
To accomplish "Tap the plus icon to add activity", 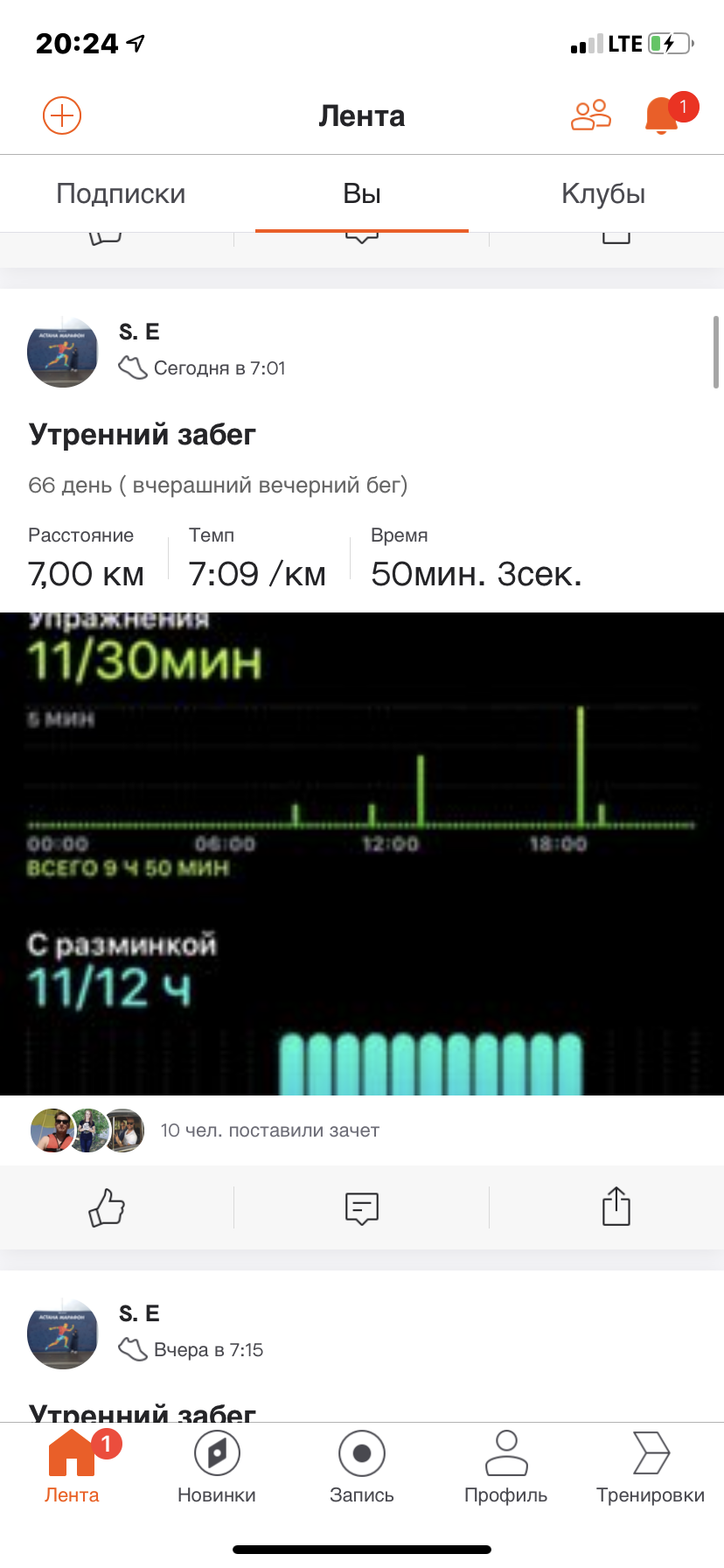I will point(62,115).
